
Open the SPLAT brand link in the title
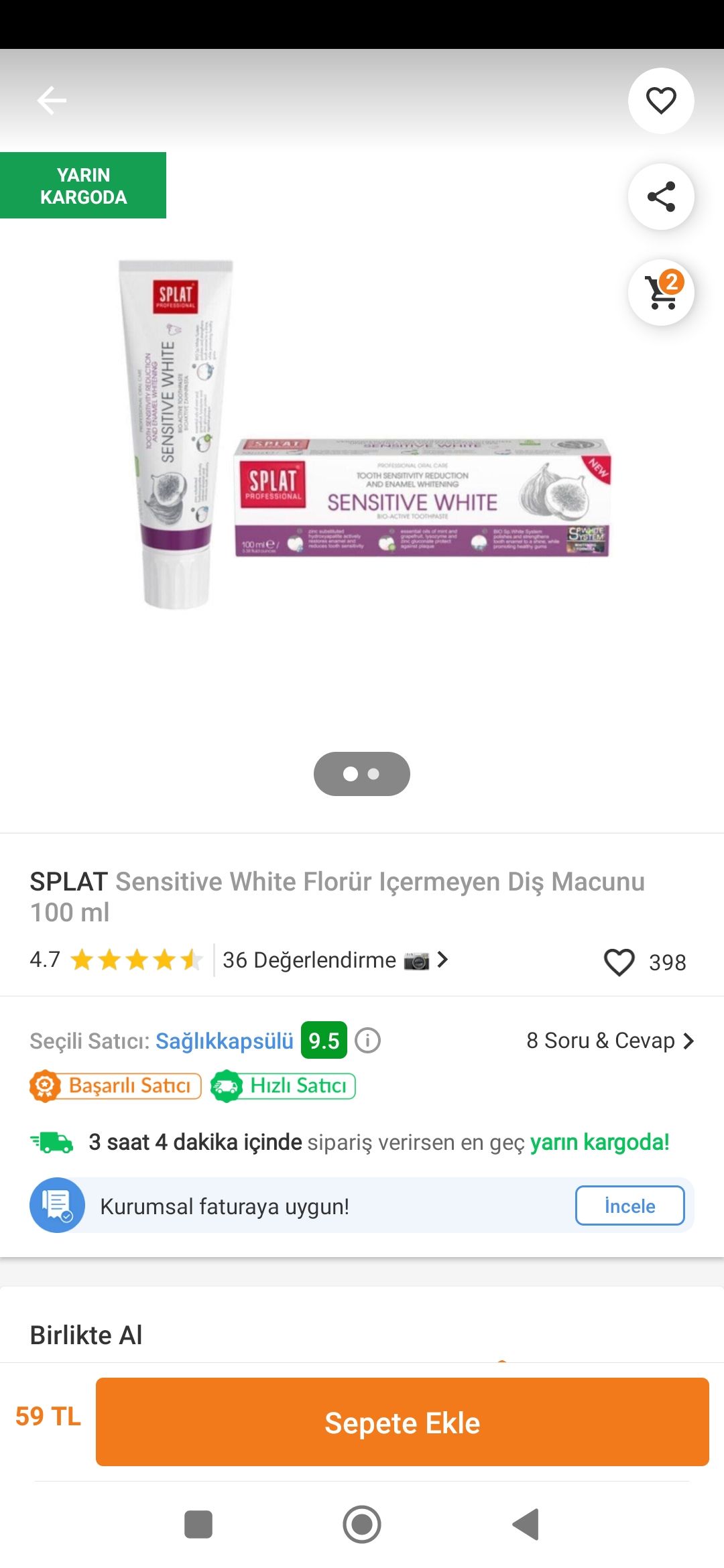coord(68,882)
